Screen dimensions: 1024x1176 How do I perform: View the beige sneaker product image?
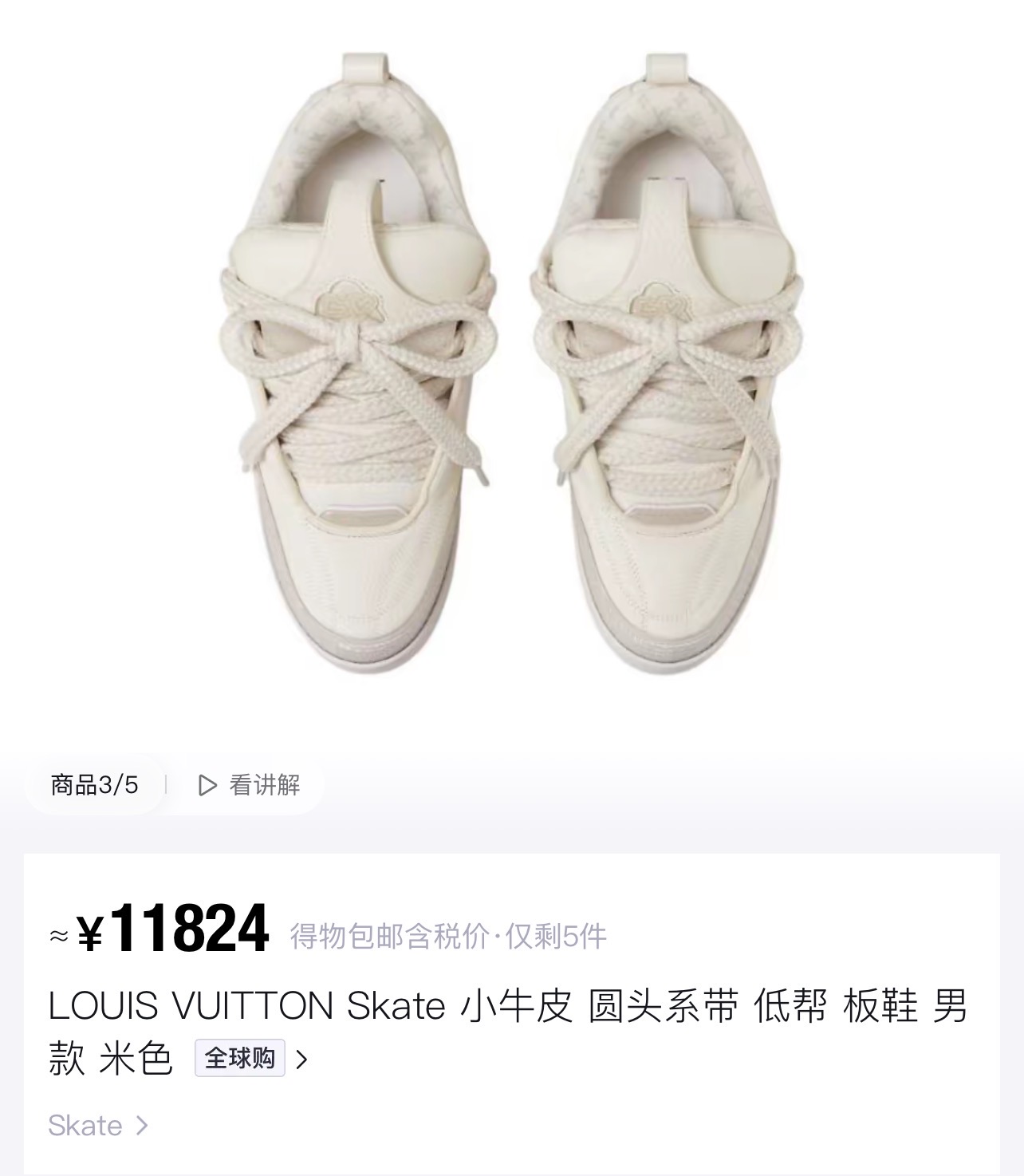(512, 364)
